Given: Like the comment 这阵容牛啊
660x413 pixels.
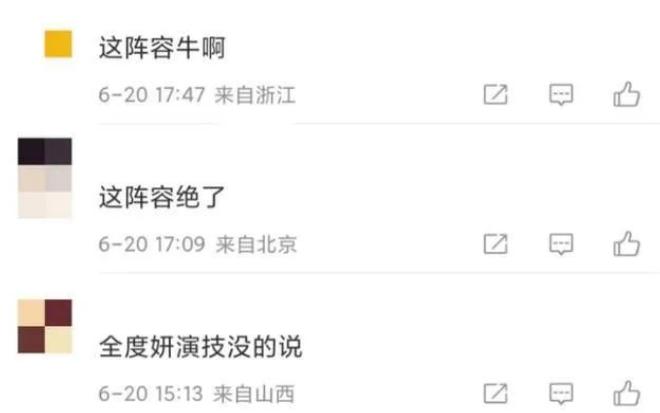Looking at the screenshot, I should (626, 95).
